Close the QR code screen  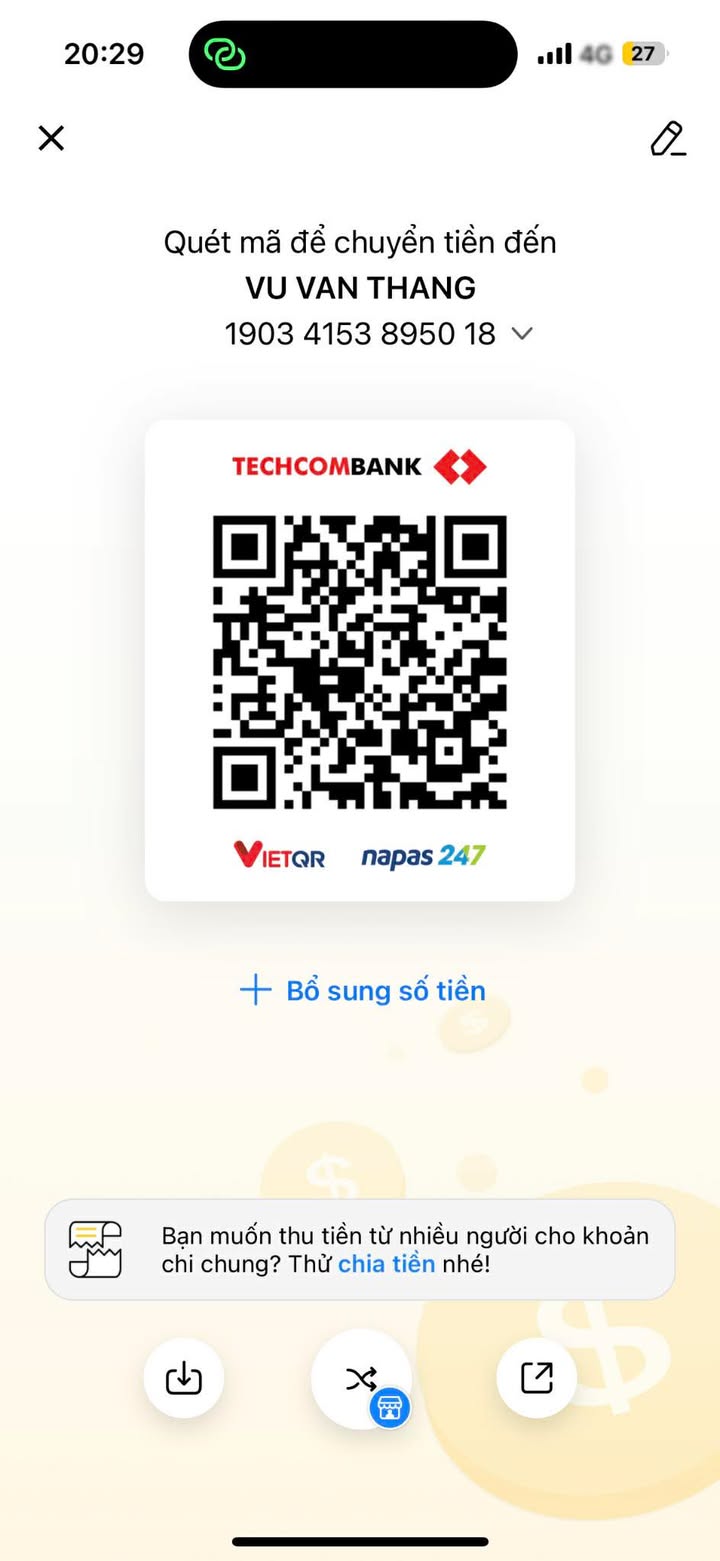click(51, 138)
